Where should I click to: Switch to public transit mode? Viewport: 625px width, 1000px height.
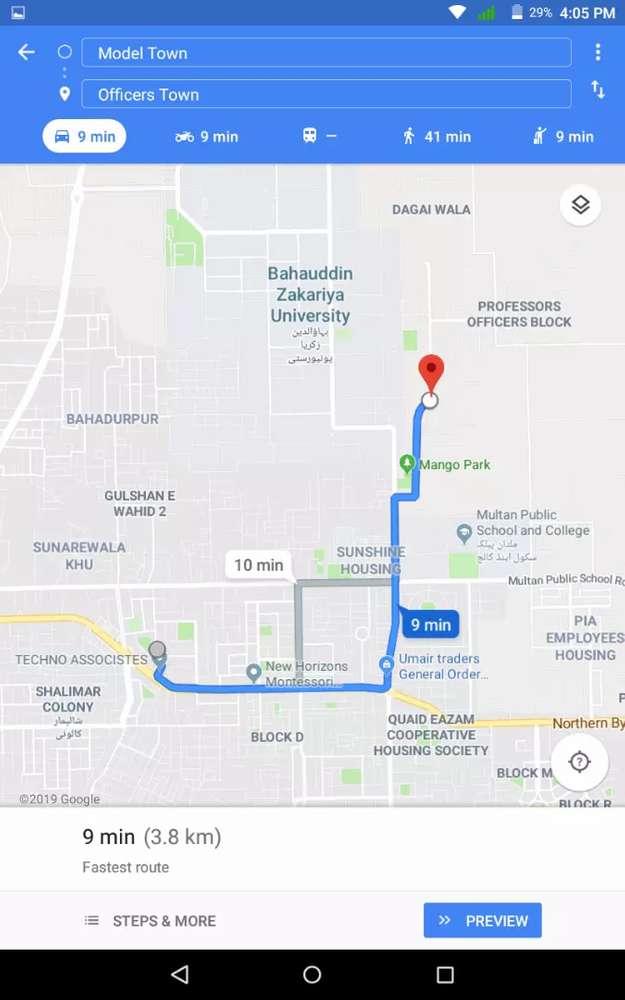point(320,136)
